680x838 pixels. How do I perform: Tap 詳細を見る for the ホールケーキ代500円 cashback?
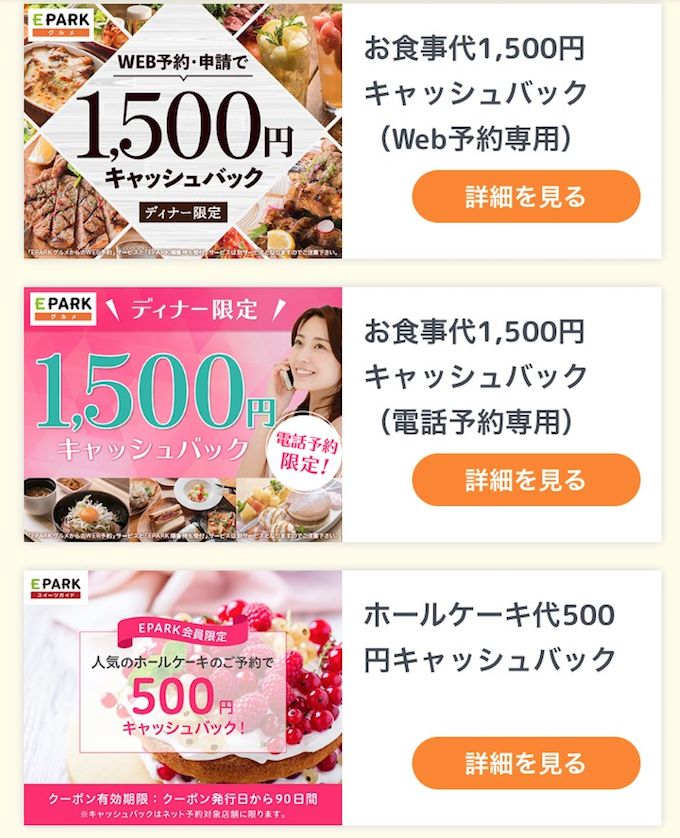click(525, 764)
